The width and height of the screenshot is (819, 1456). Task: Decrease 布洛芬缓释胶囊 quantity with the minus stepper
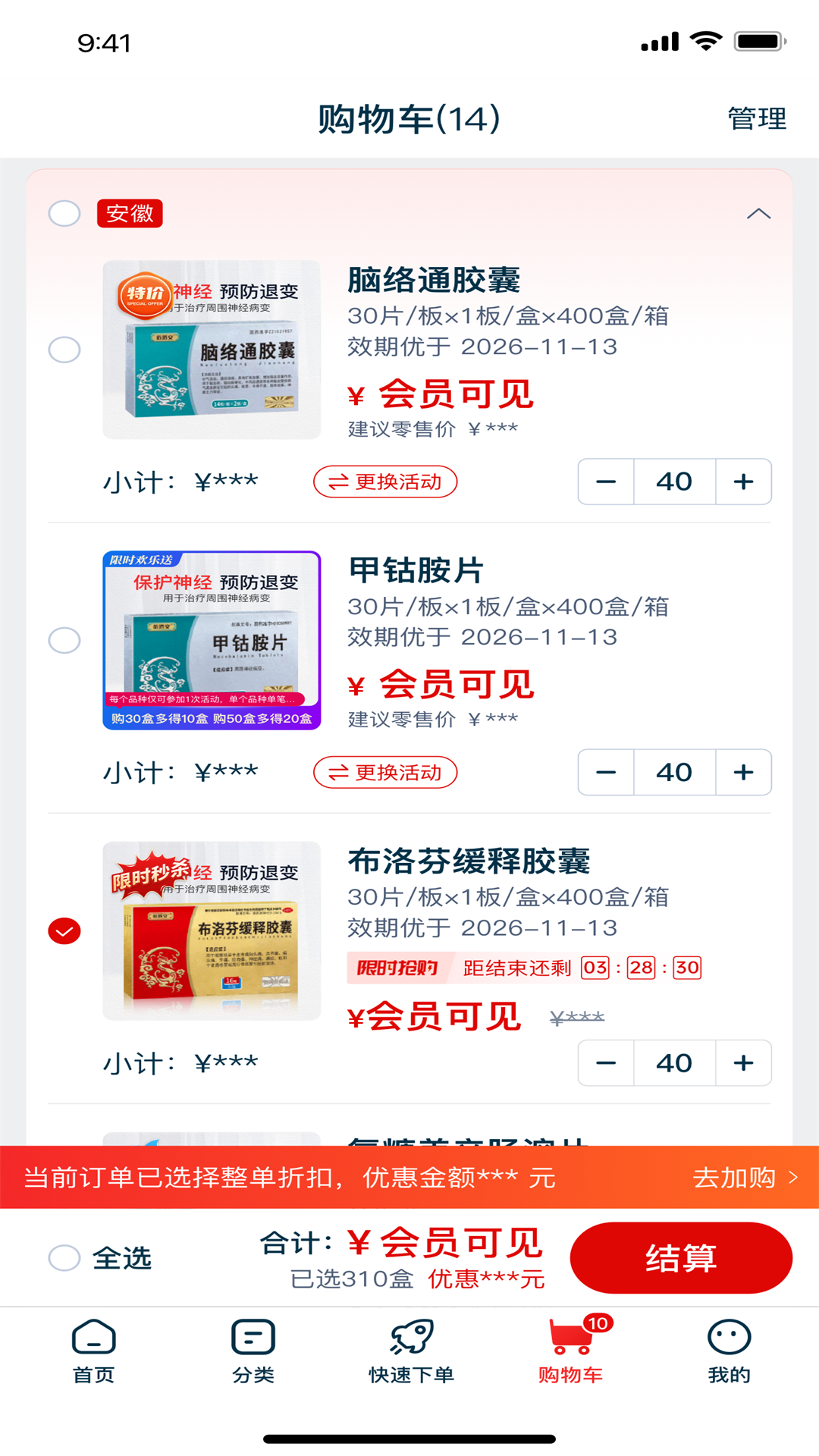pos(606,1062)
